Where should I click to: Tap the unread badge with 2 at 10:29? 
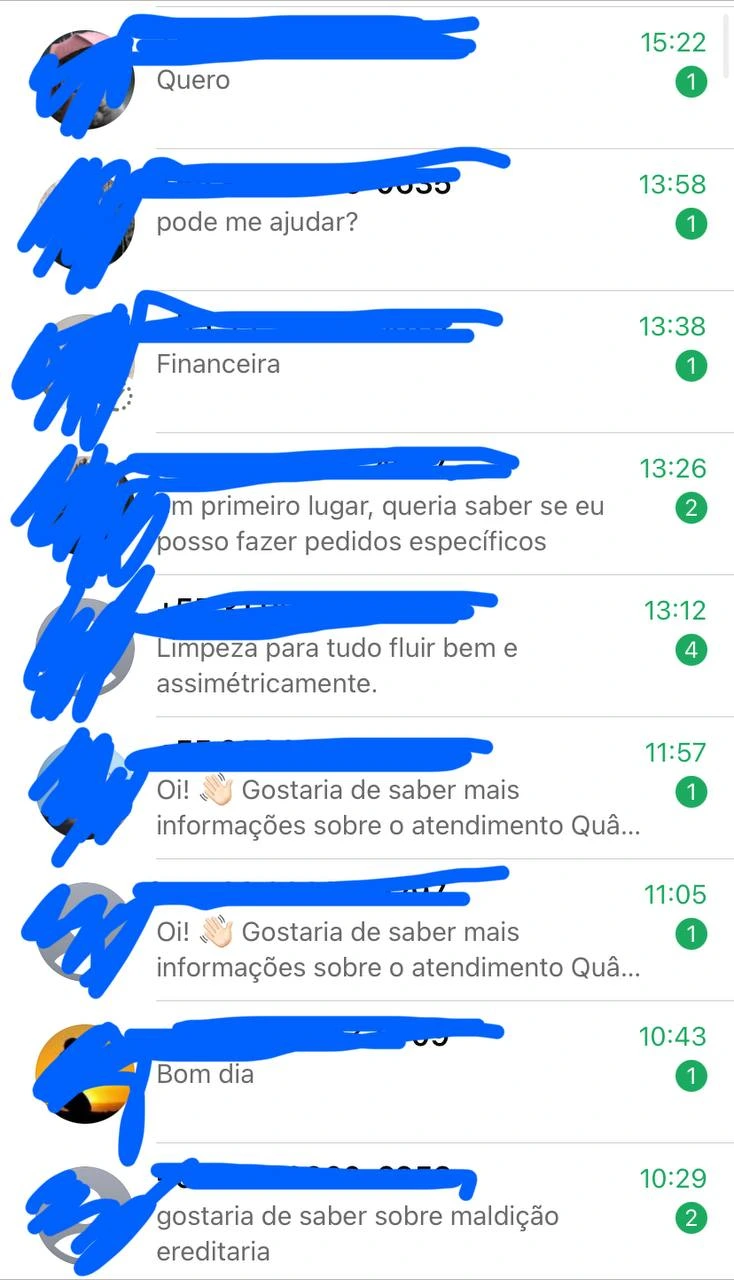pyautogui.click(x=691, y=1219)
